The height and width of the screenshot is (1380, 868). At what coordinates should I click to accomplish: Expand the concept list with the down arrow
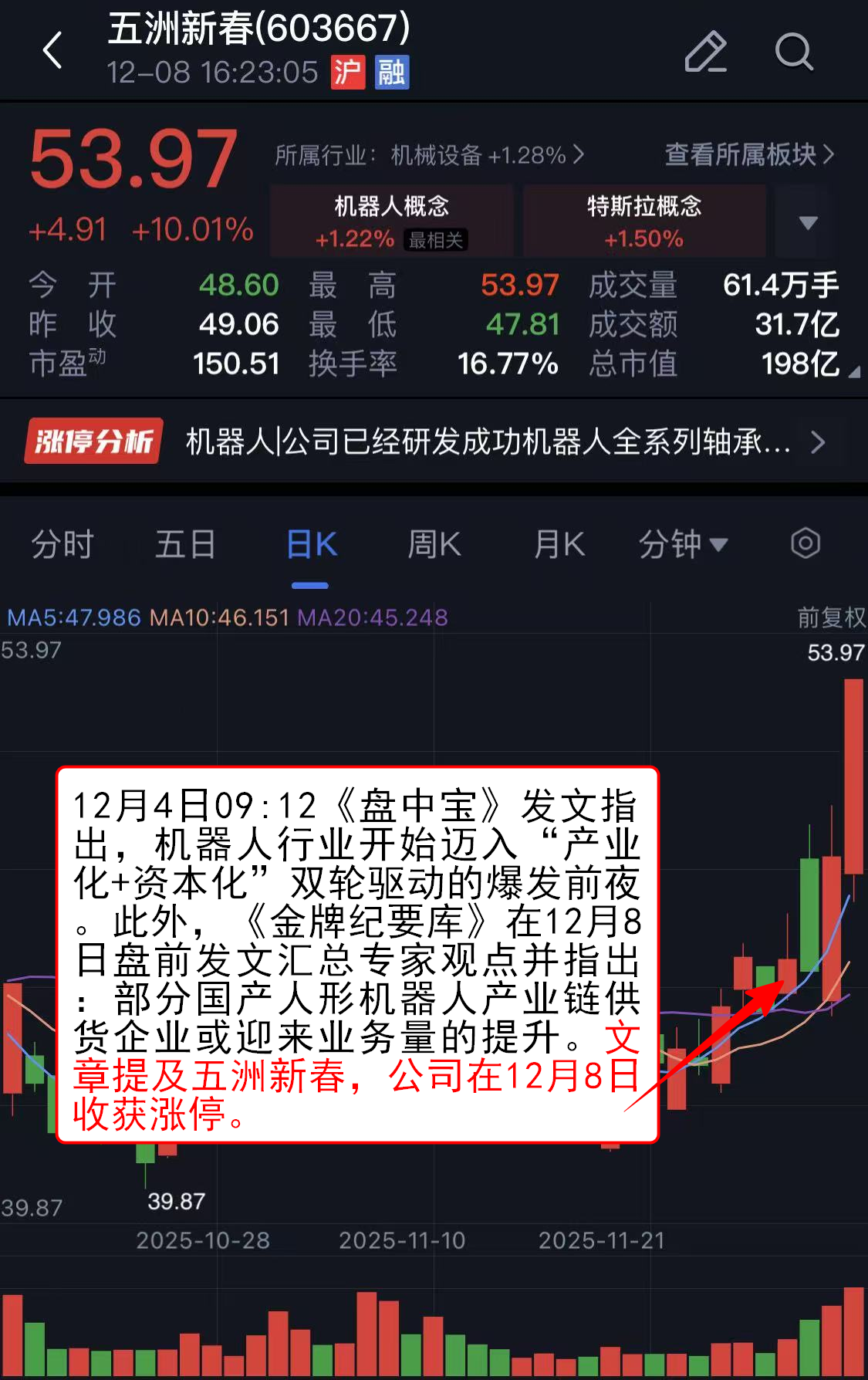807,222
